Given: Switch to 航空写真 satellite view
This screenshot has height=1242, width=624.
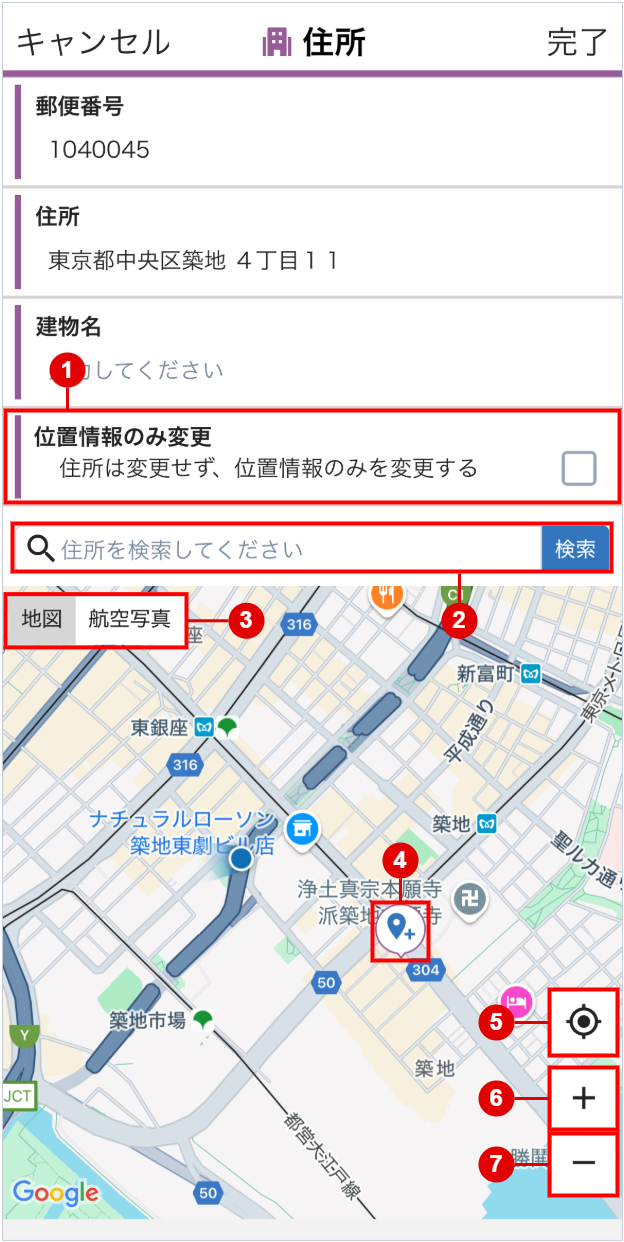Looking at the screenshot, I should pyautogui.click(x=130, y=619).
